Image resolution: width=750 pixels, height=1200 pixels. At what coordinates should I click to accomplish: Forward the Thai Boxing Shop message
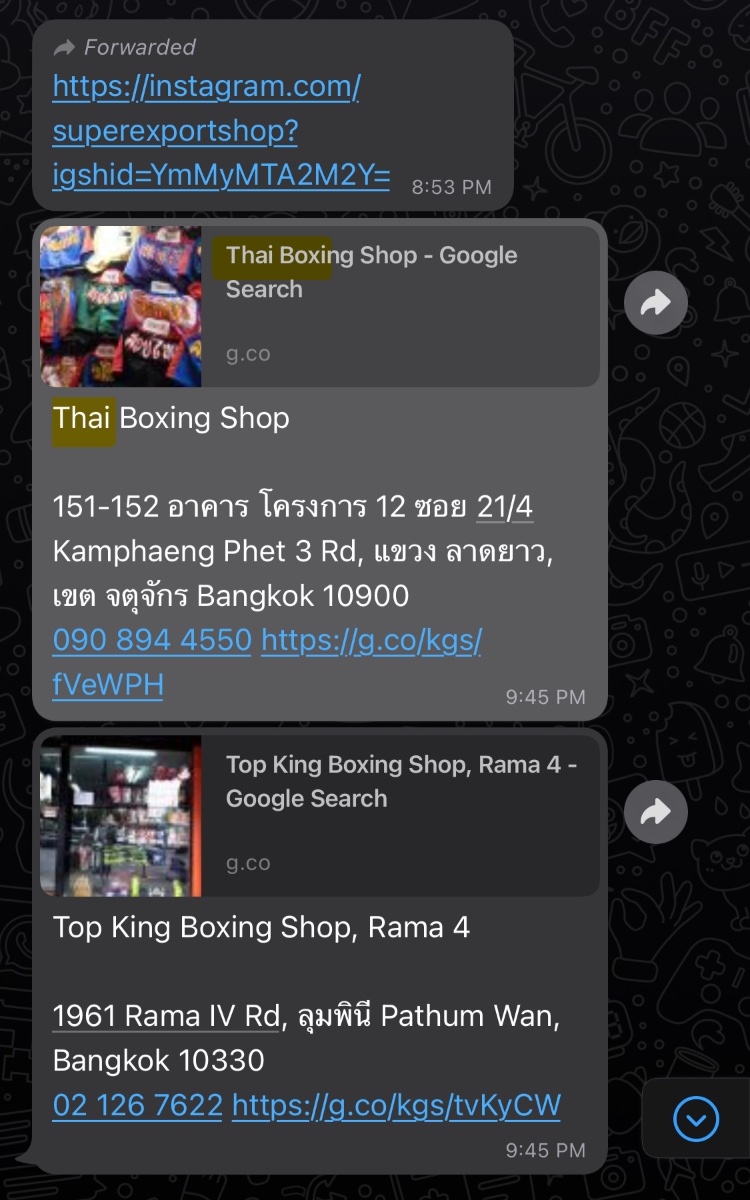click(x=655, y=303)
